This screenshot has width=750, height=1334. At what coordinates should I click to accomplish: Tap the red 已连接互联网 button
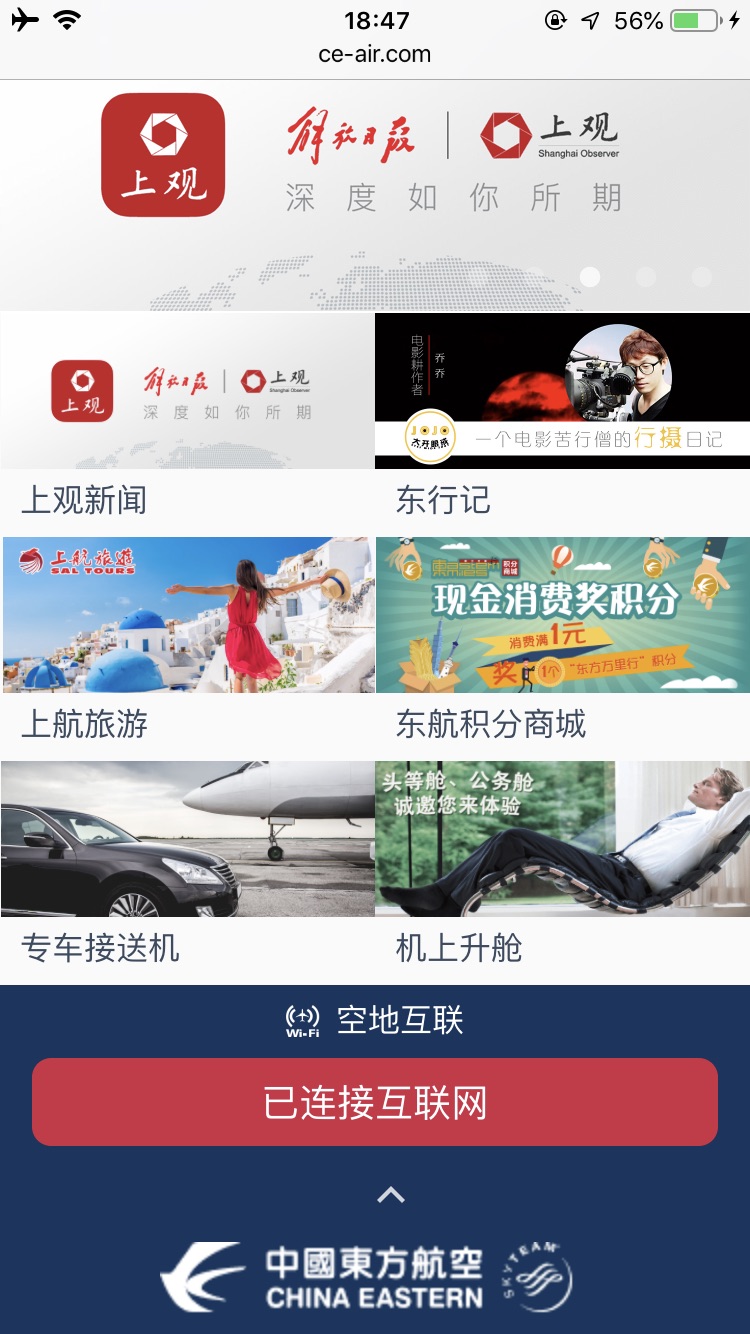point(375,1102)
